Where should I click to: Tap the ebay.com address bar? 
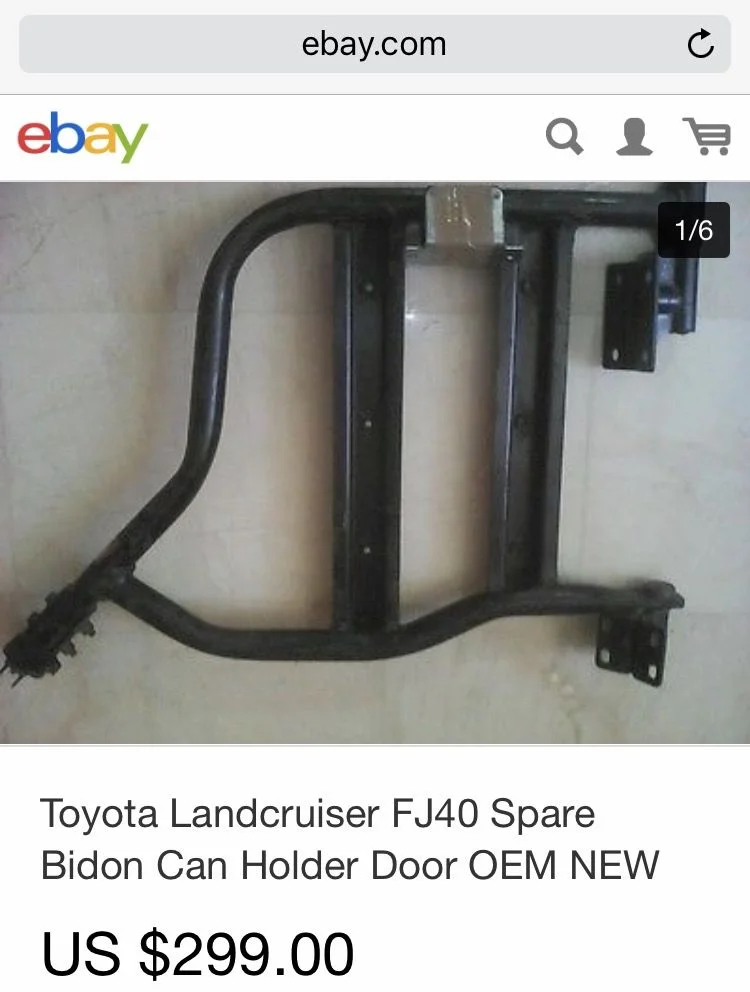[x=373, y=44]
